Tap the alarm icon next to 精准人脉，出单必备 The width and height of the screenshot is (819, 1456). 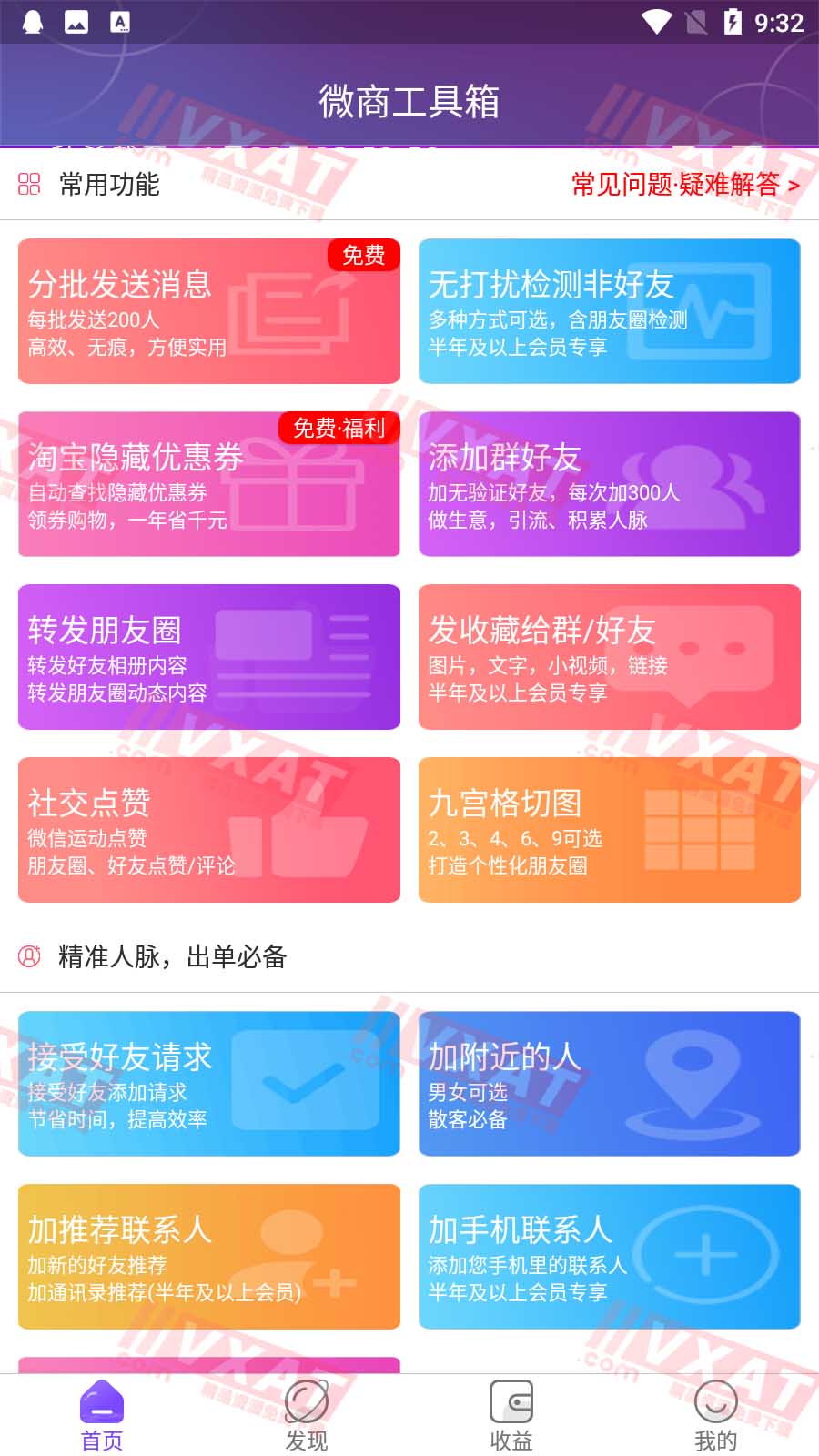29,957
